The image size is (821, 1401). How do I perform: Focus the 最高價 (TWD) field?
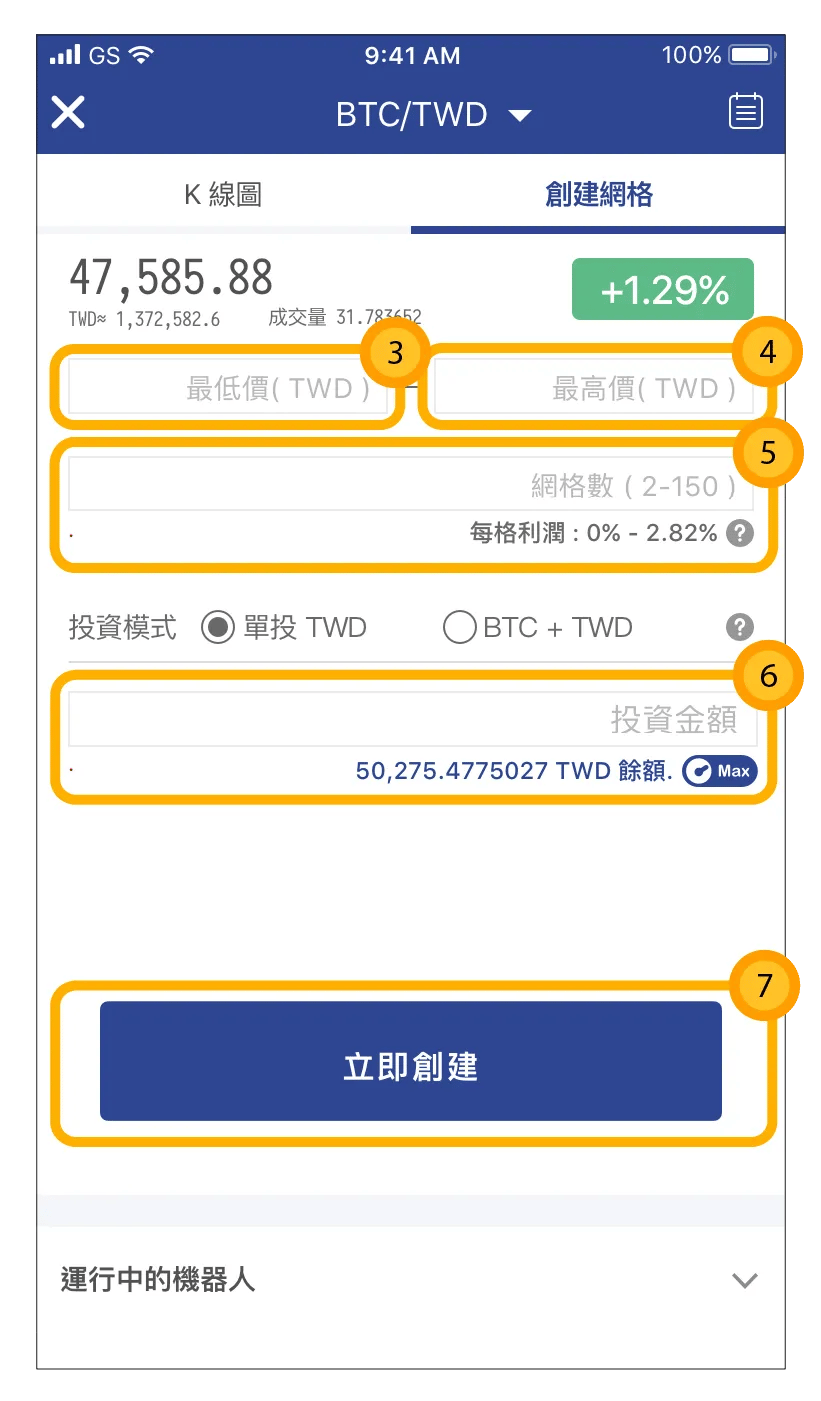594,388
